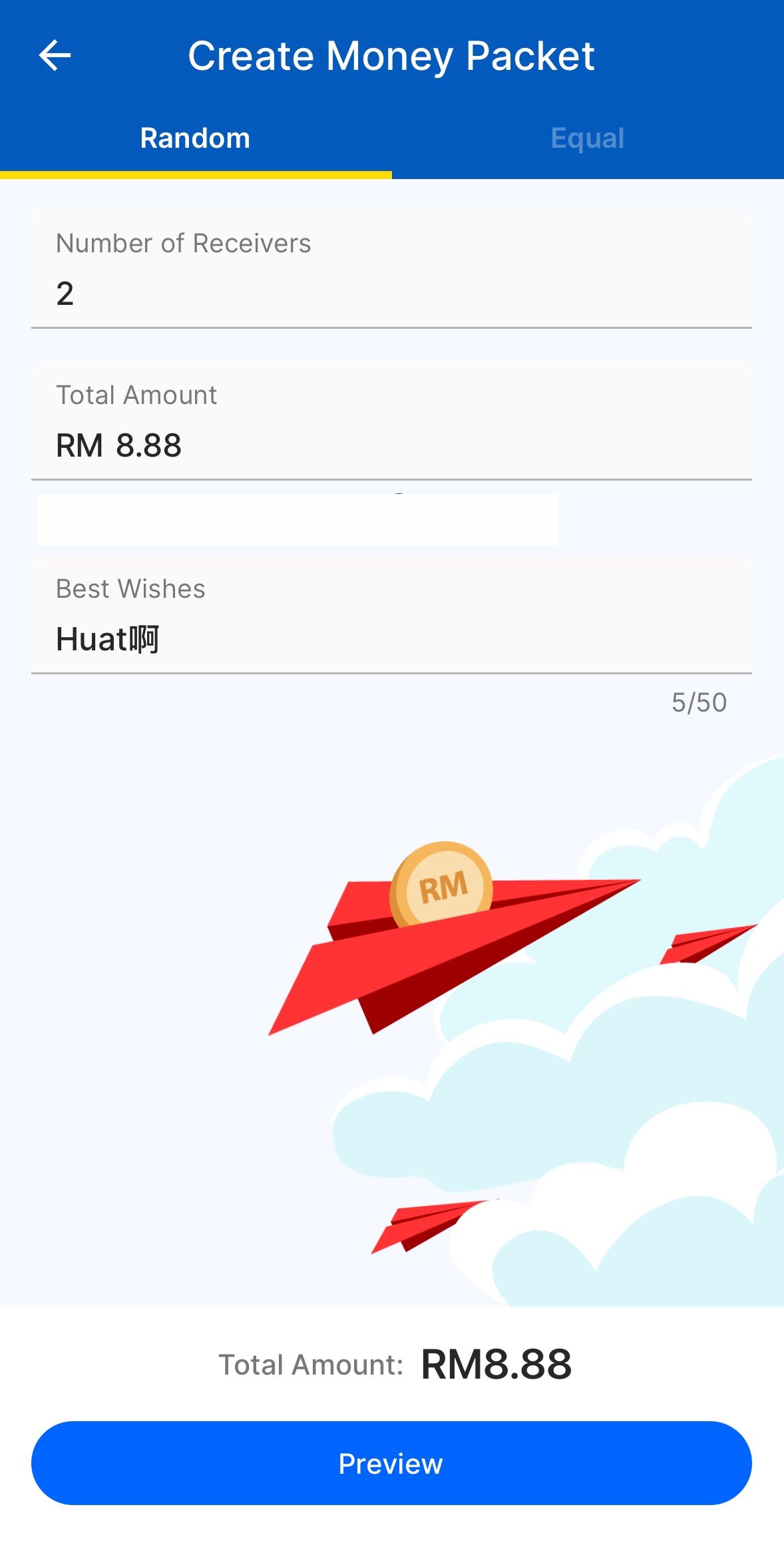Tap the Best Wishes field showing Huat啊

pyautogui.click(x=391, y=638)
